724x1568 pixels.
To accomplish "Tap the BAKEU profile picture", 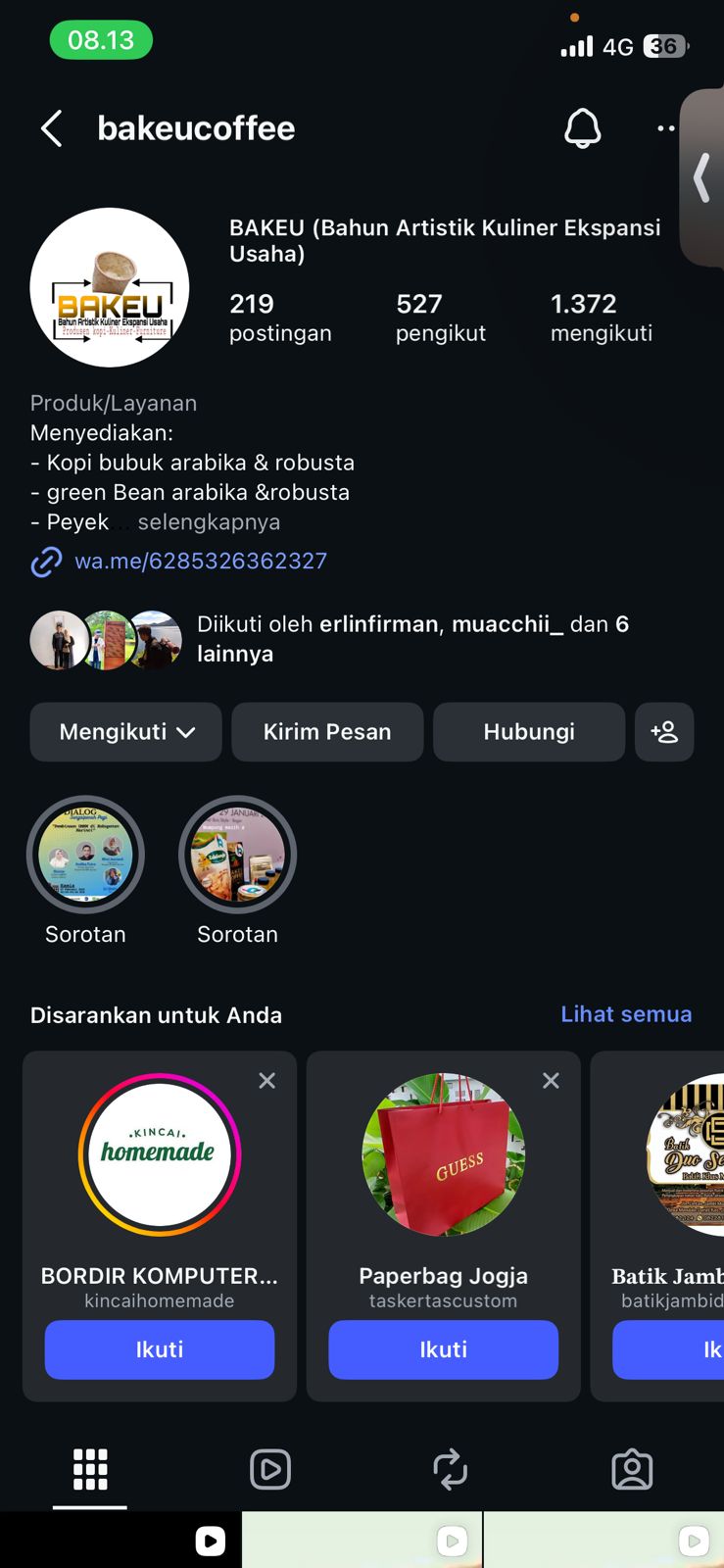I will [x=110, y=287].
